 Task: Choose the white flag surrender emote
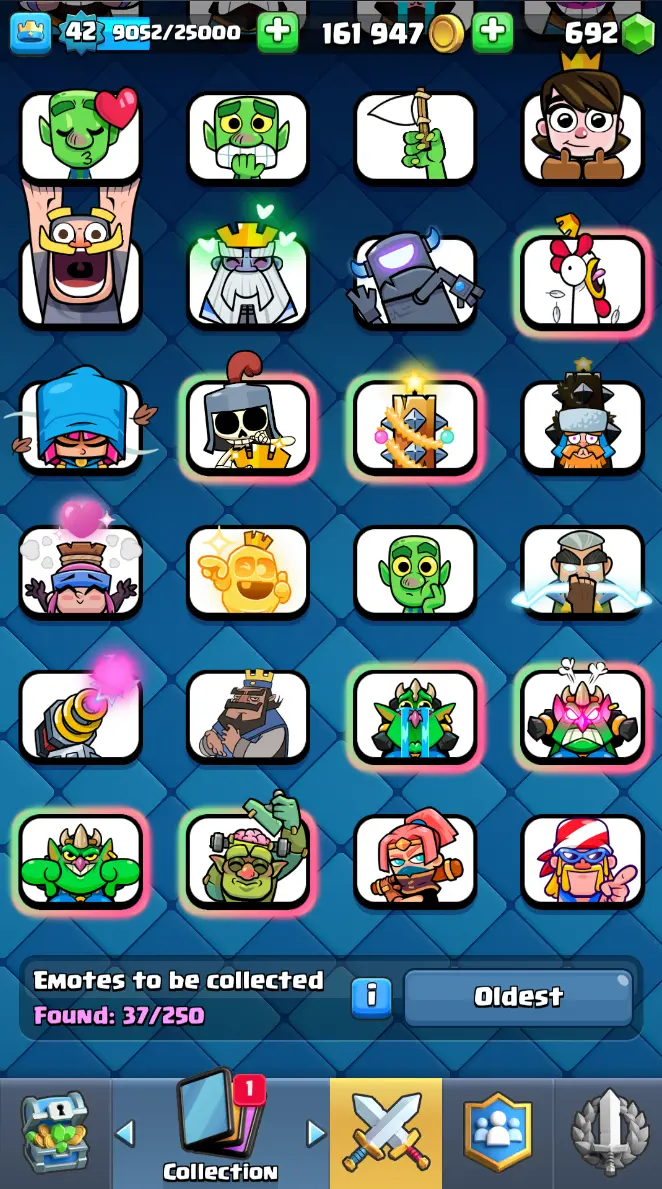tap(415, 137)
